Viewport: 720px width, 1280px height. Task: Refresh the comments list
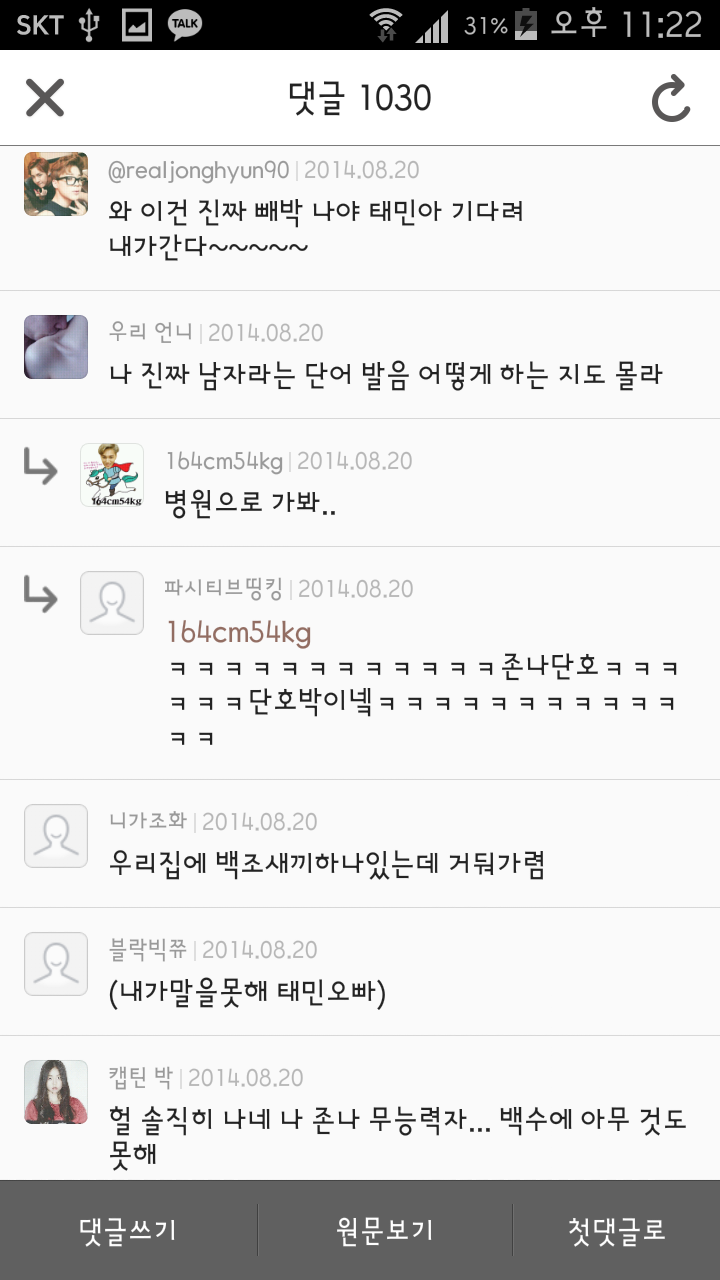tap(671, 98)
